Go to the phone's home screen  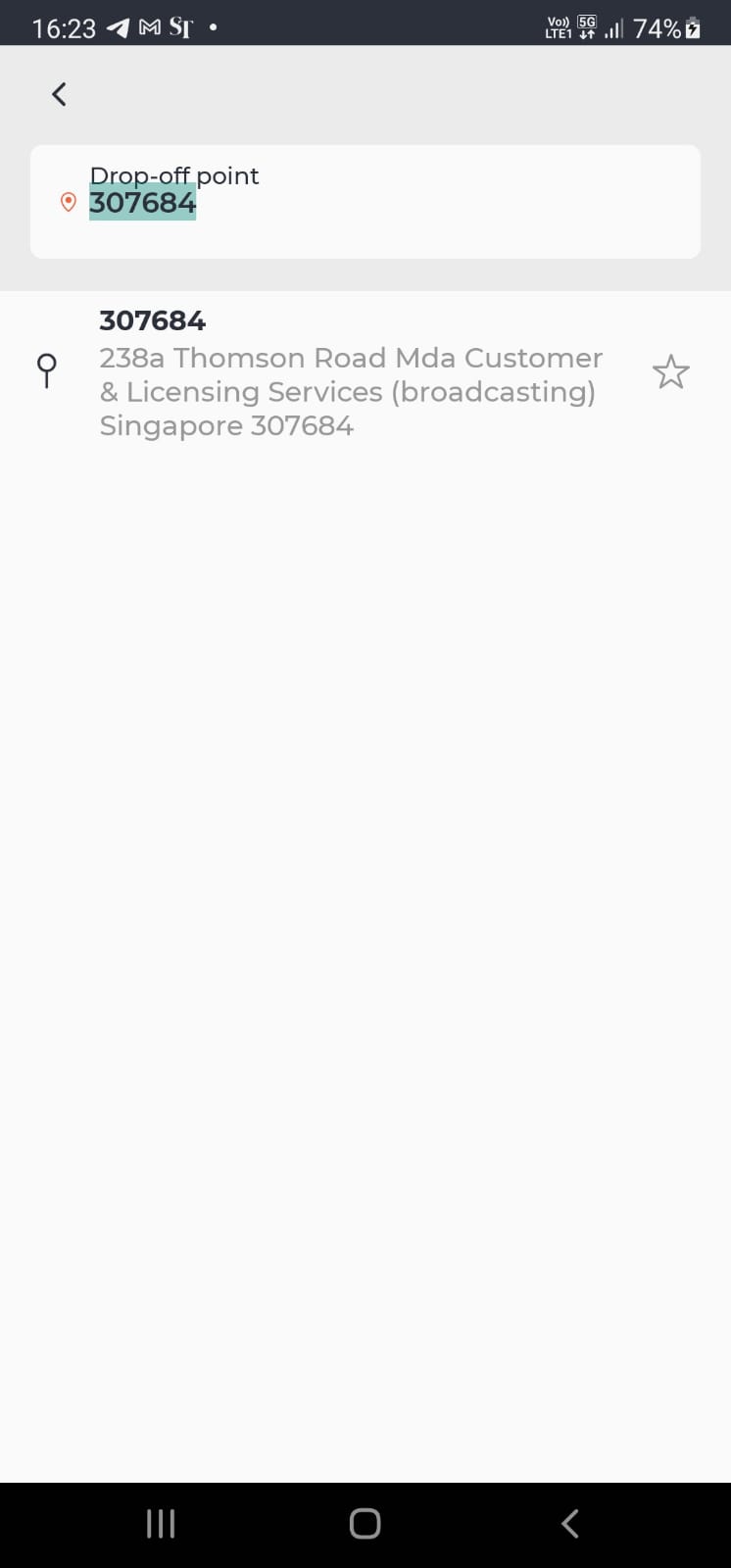365,1523
